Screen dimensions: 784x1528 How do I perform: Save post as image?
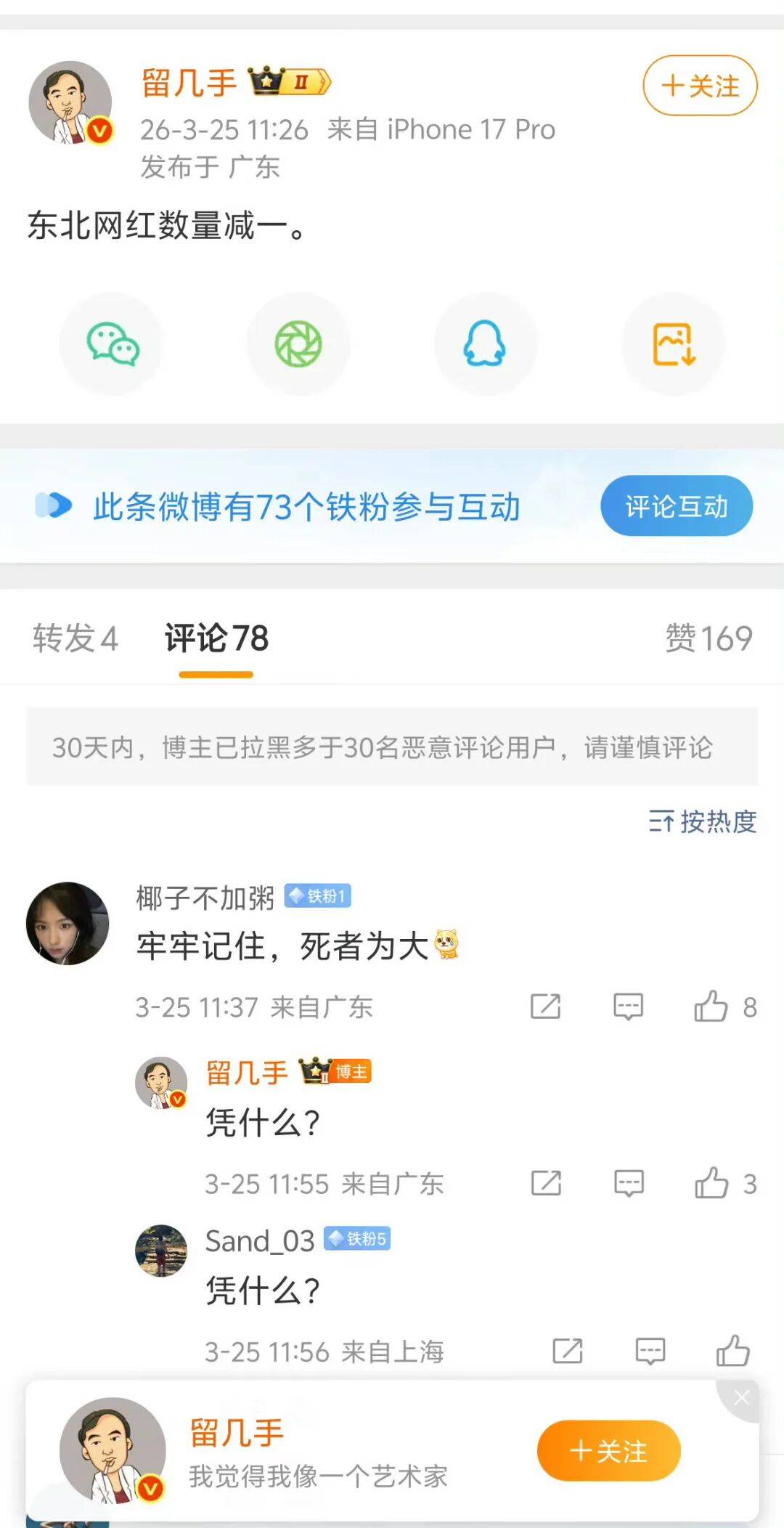[x=674, y=344]
